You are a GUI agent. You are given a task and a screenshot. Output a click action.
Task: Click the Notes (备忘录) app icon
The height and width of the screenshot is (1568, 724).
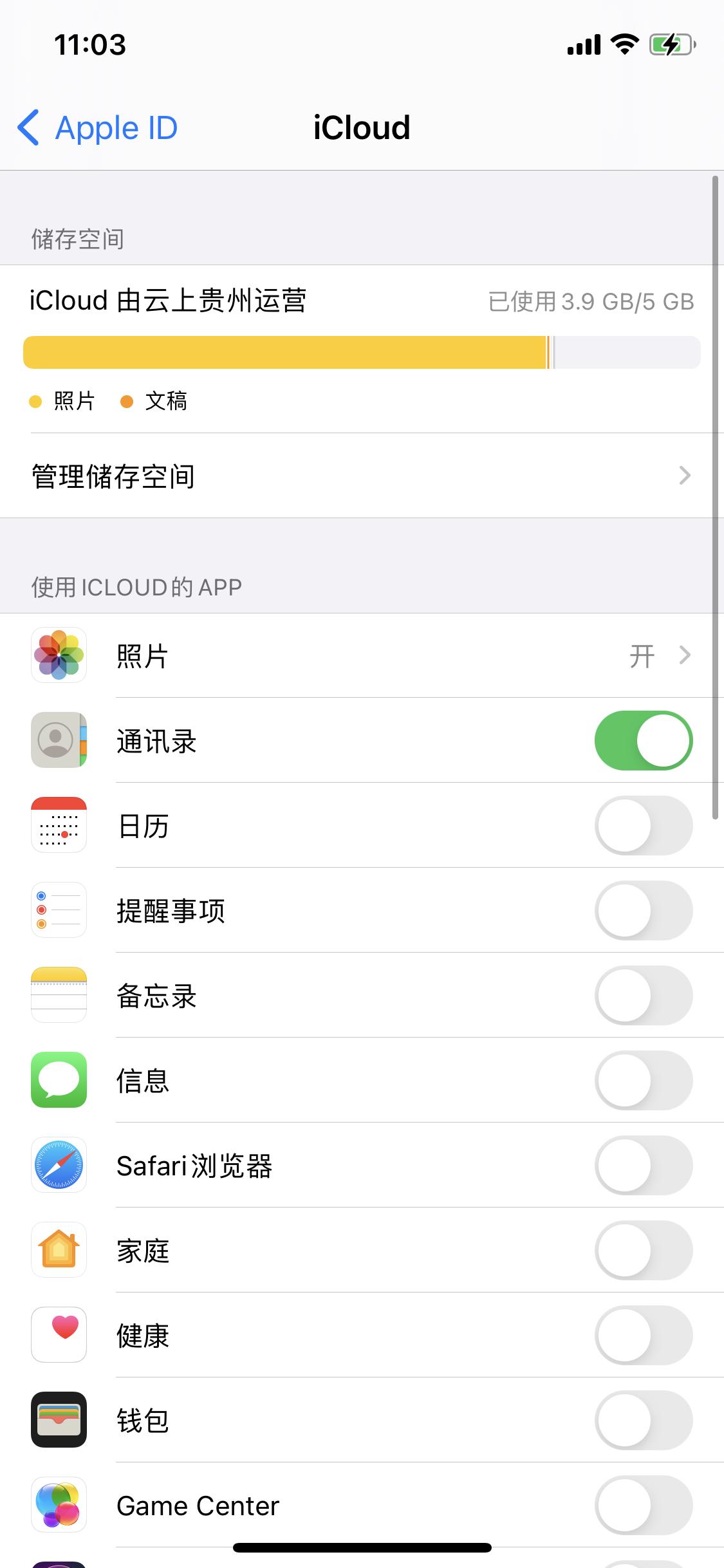click(59, 996)
